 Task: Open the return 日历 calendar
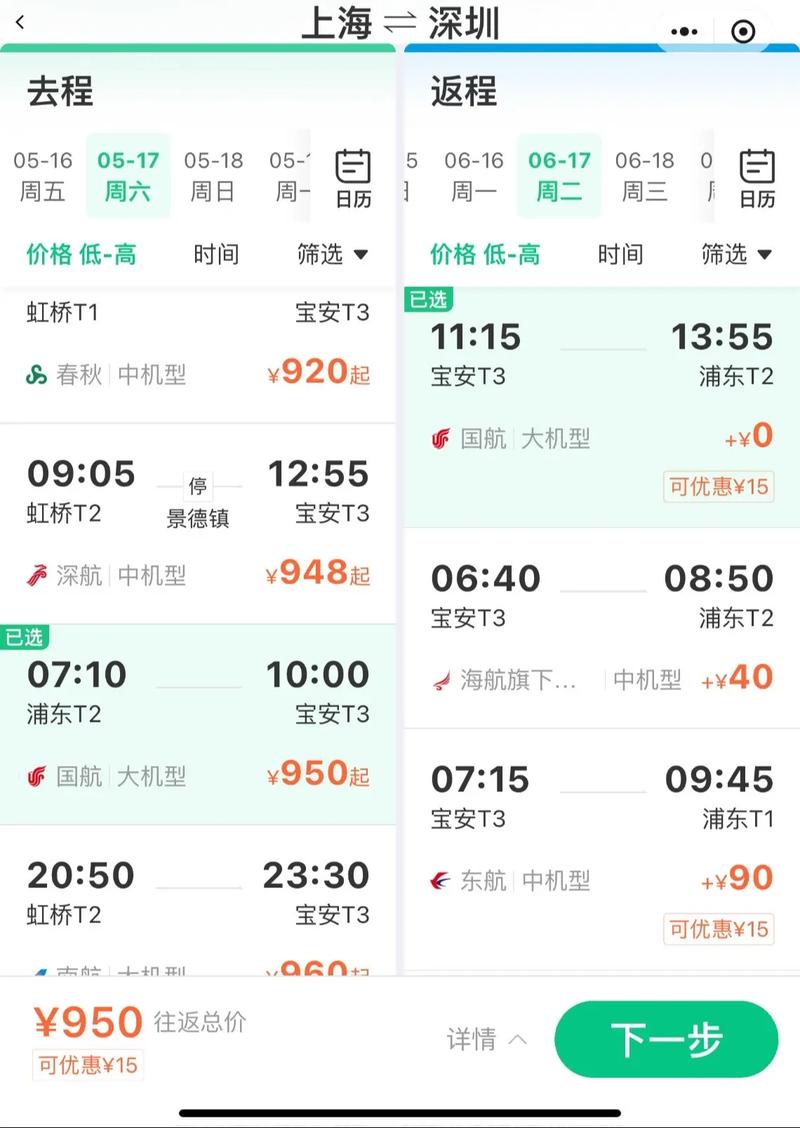pyautogui.click(x=757, y=177)
